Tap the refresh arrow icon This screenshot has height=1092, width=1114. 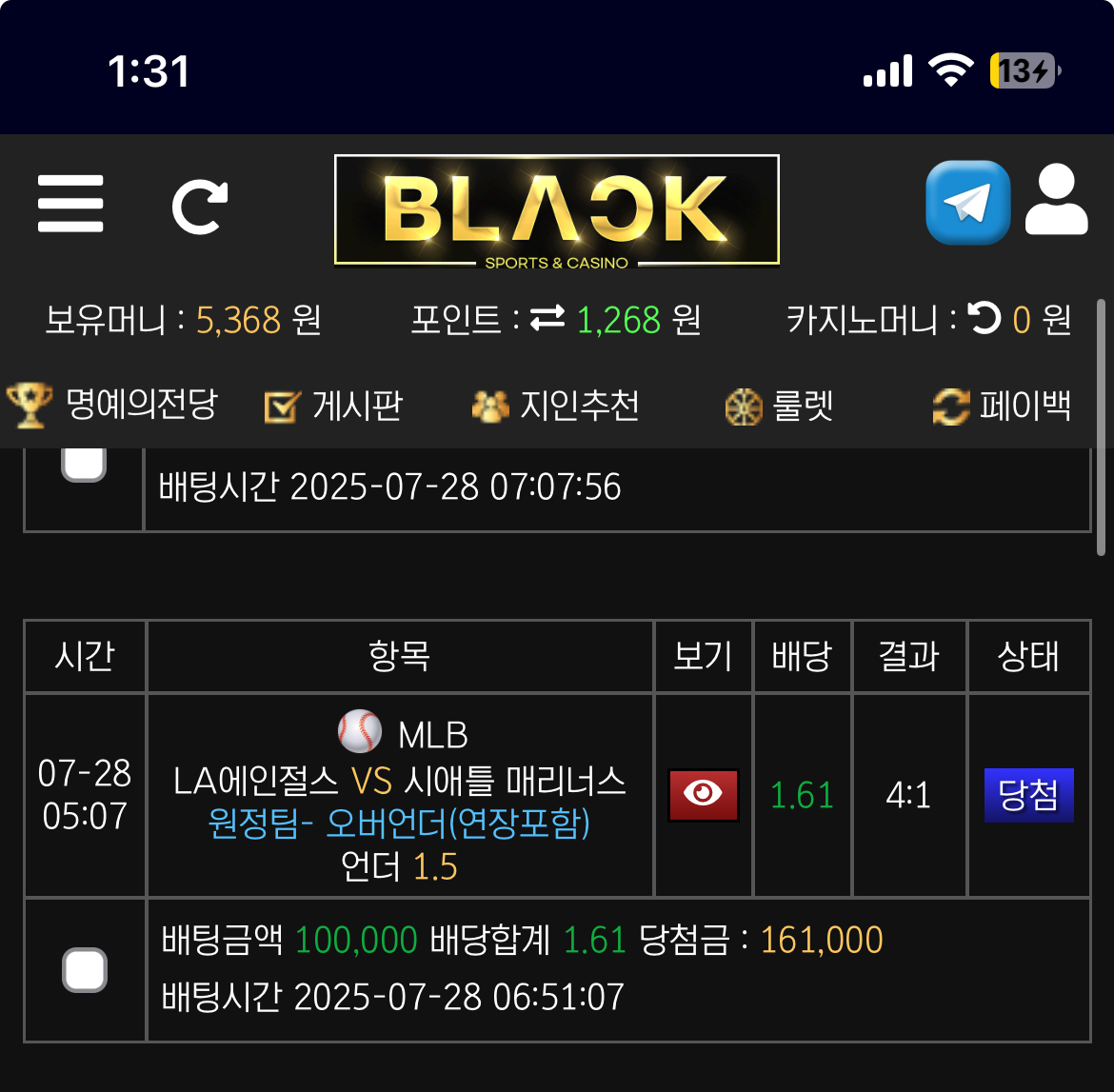click(x=200, y=206)
